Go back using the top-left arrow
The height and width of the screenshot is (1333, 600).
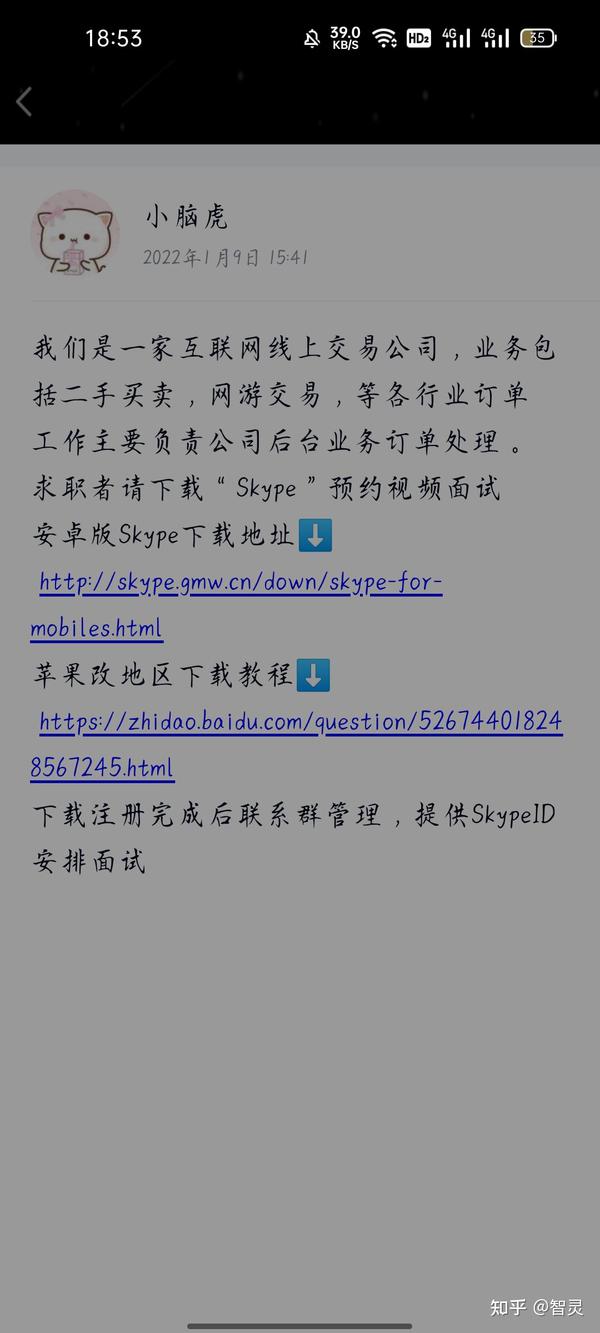24,101
